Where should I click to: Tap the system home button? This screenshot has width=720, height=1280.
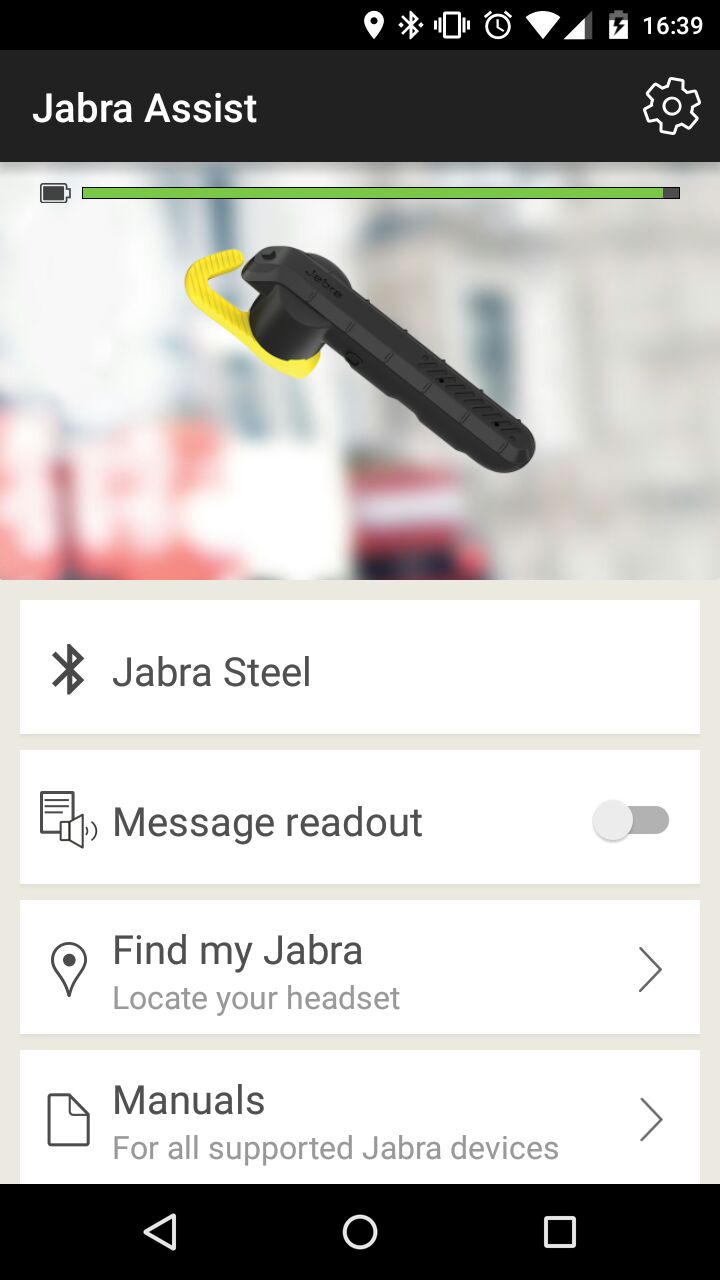(360, 1232)
